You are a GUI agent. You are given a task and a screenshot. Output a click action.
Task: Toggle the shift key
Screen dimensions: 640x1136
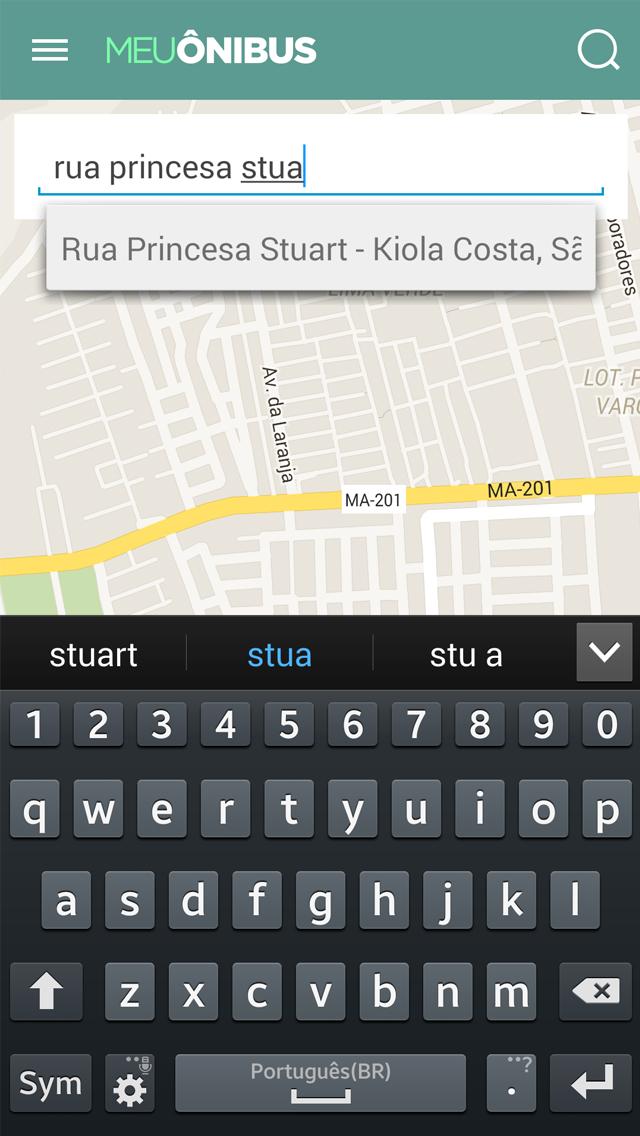(x=46, y=991)
